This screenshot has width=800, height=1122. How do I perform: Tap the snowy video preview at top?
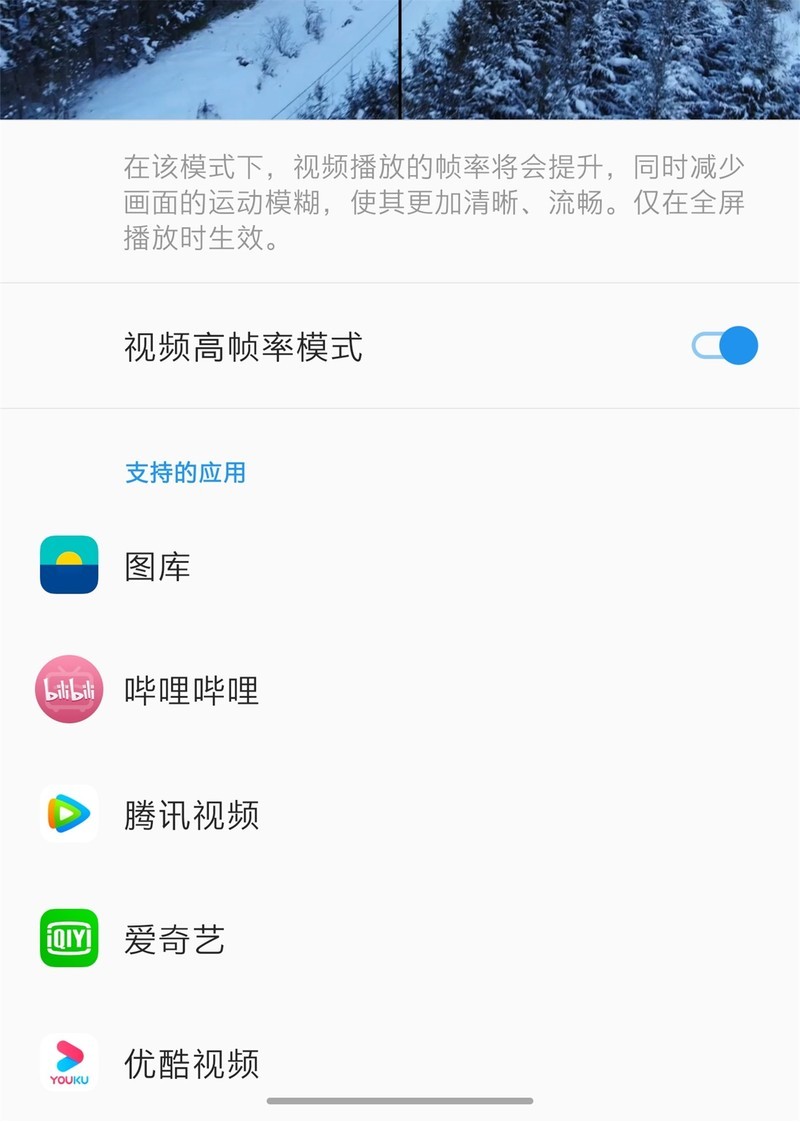pyautogui.click(x=400, y=60)
